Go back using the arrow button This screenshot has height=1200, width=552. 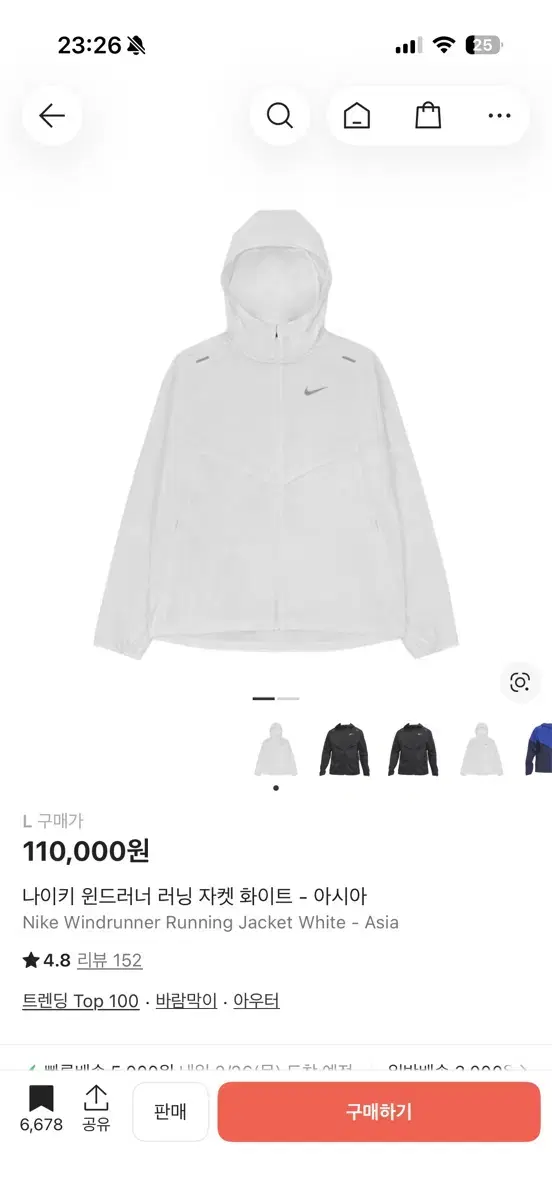[52, 116]
